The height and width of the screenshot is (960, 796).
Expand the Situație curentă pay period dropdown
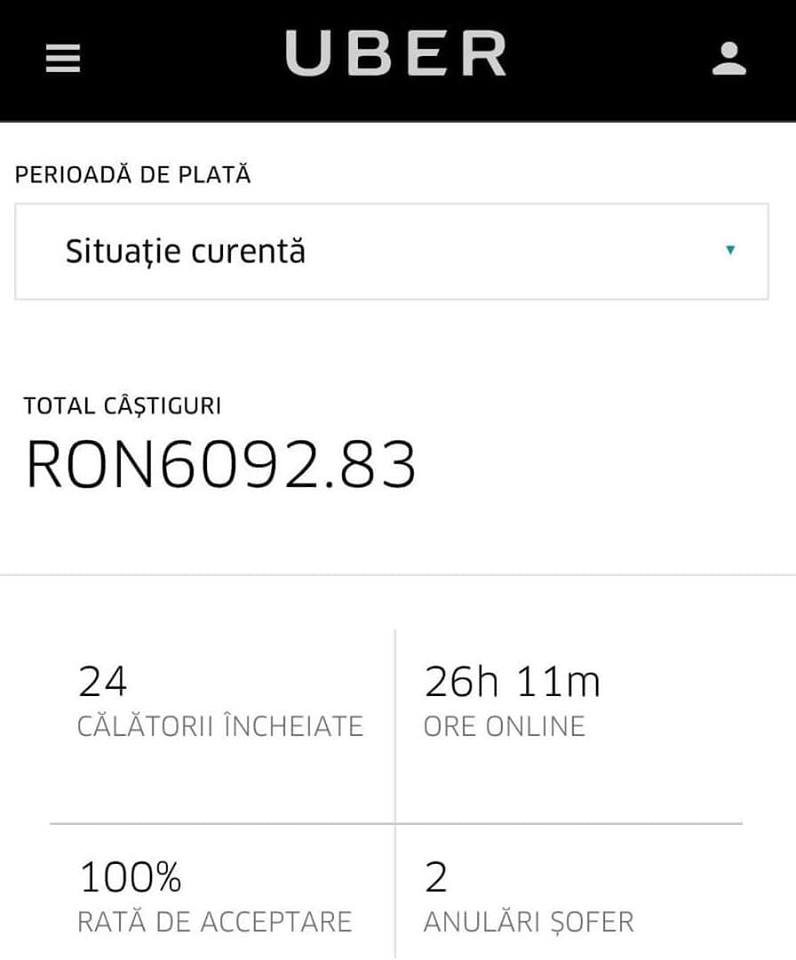[391, 251]
